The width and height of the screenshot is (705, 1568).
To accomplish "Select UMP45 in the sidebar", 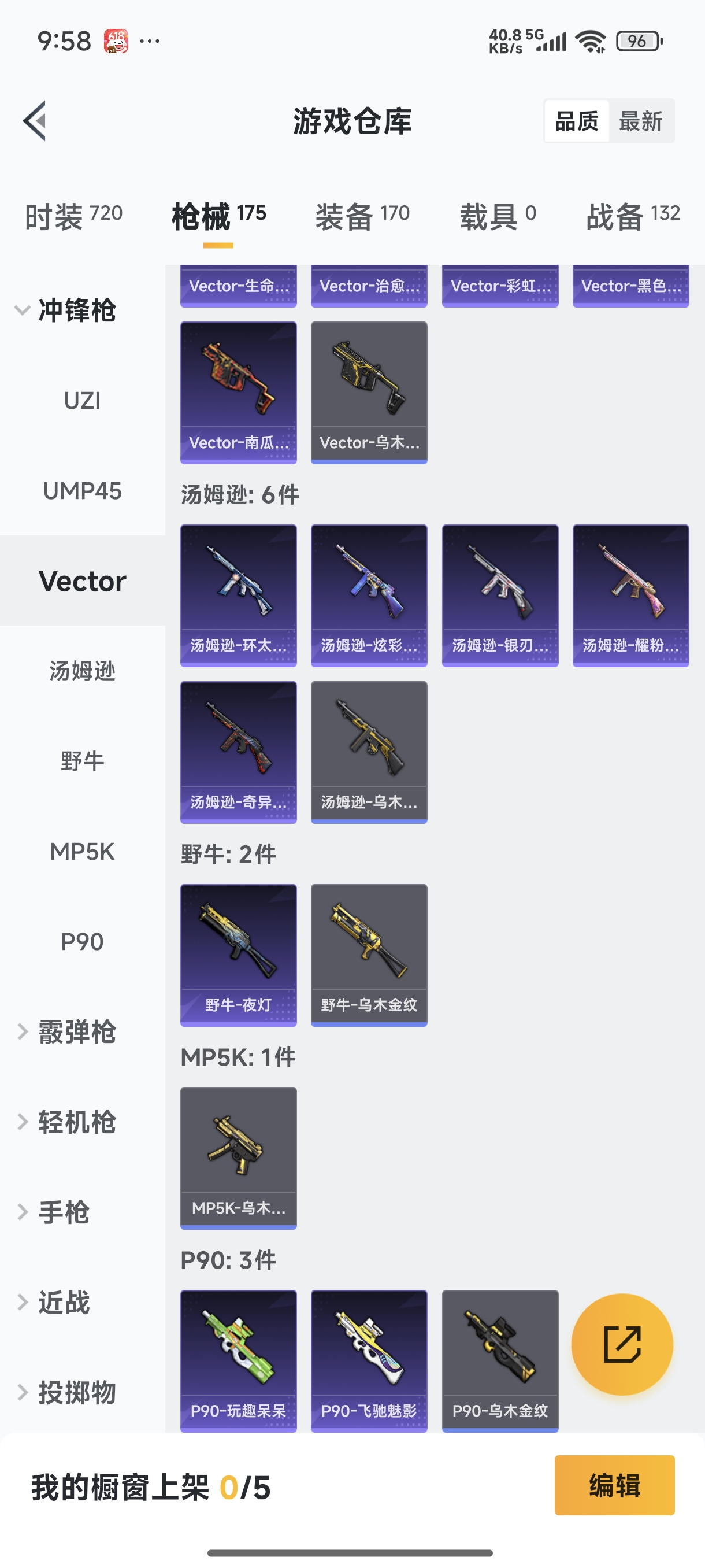I will pyautogui.click(x=82, y=491).
